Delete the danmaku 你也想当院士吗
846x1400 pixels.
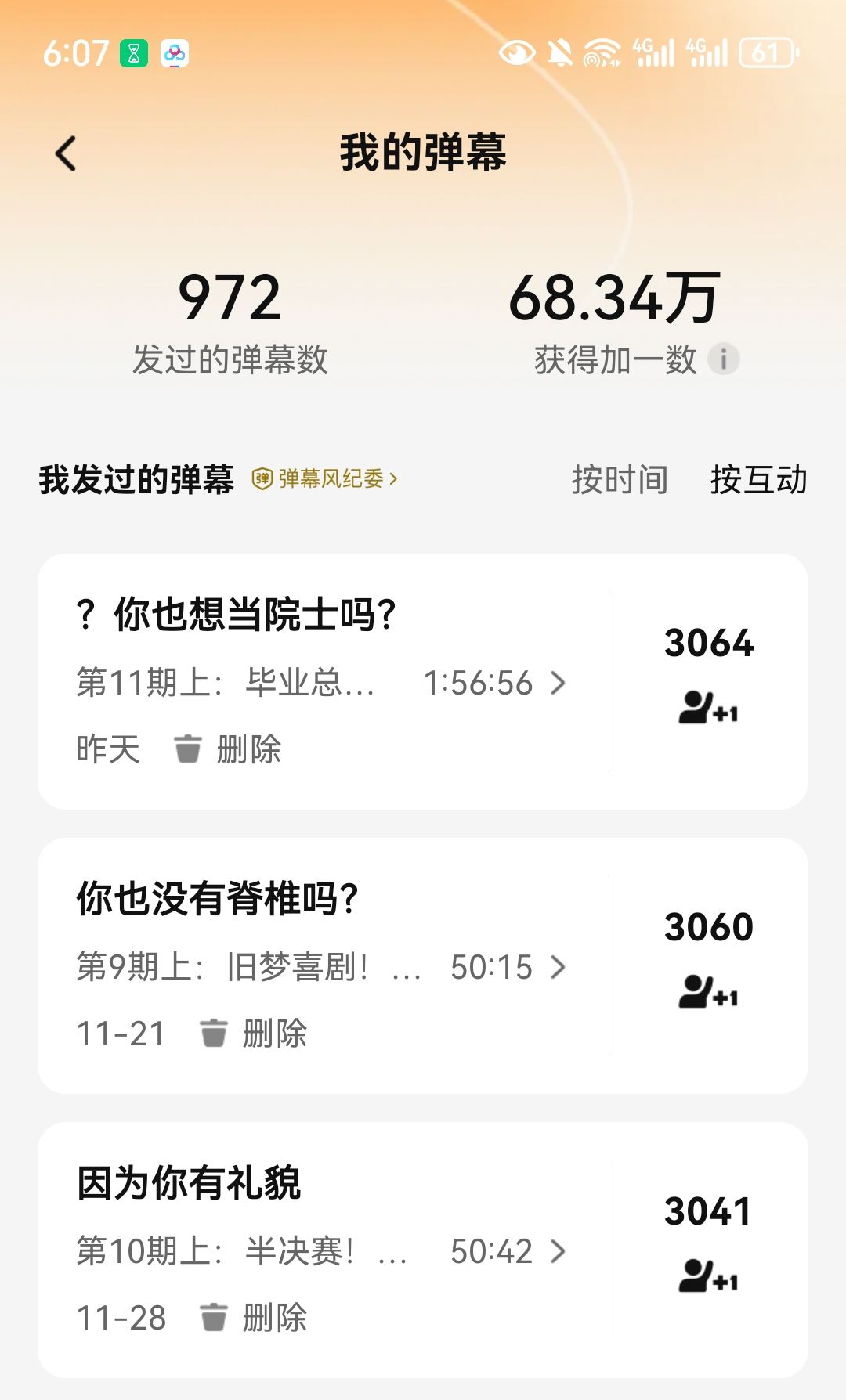(x=228, y=749)
